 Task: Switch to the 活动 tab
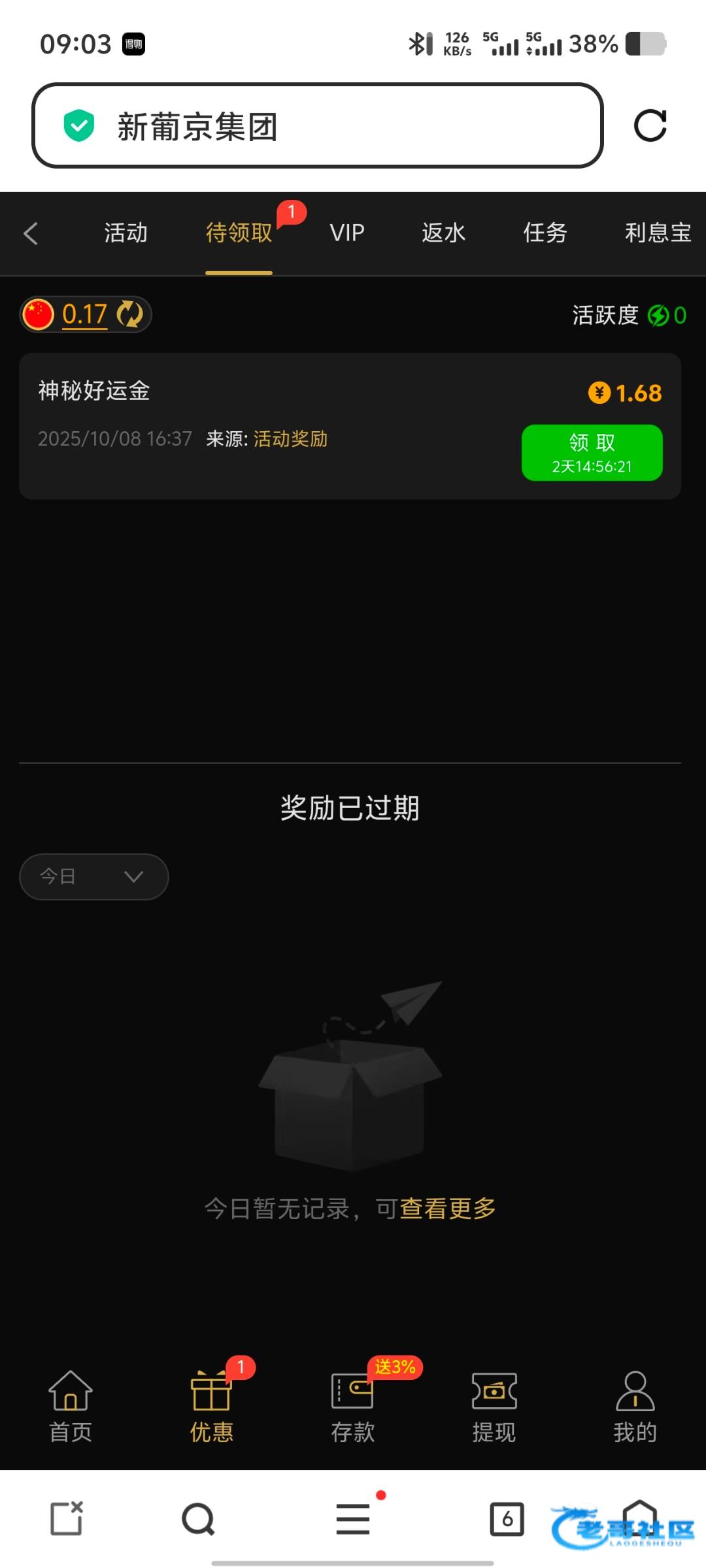[x=126, y=233]
